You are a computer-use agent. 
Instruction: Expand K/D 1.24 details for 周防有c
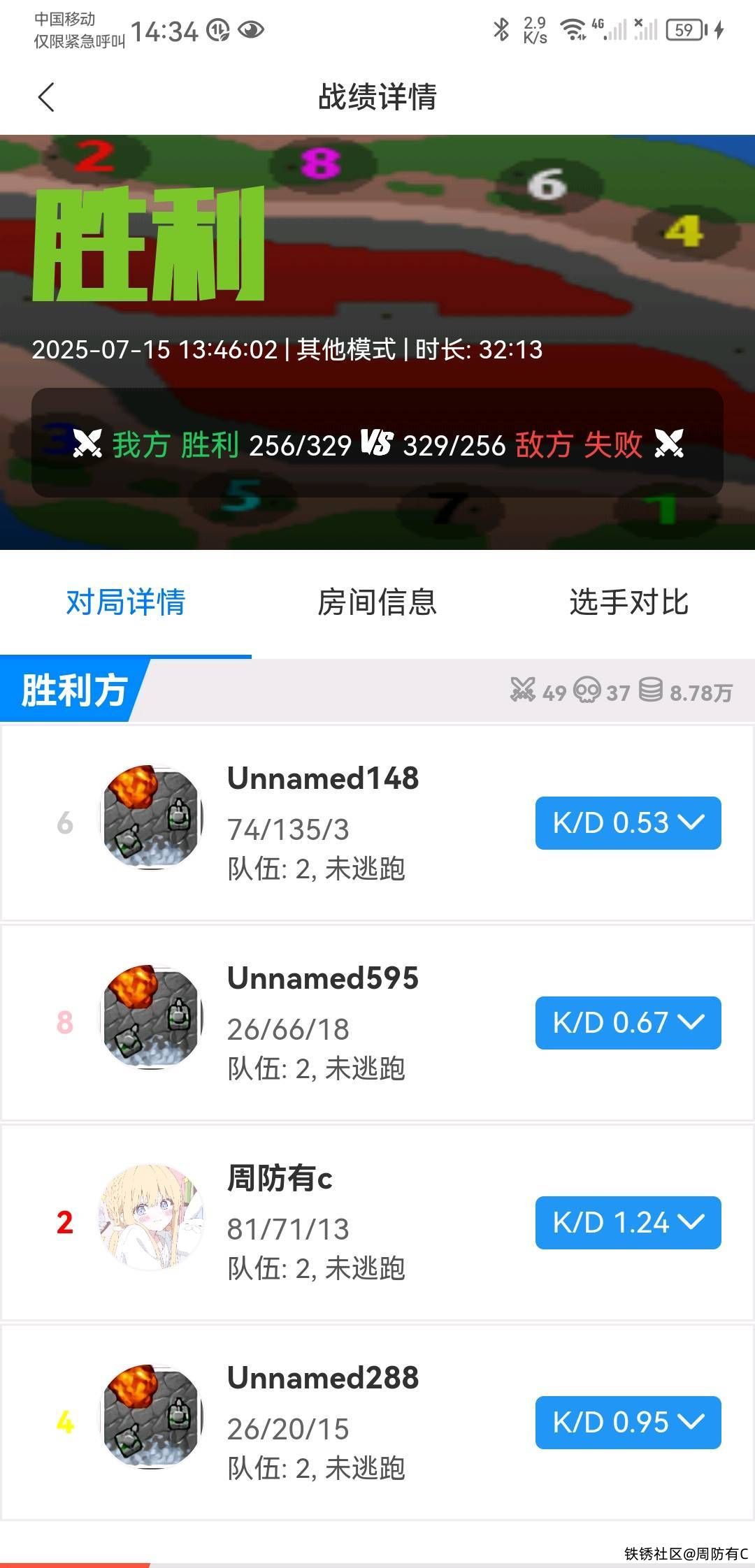pos(628,1223)
